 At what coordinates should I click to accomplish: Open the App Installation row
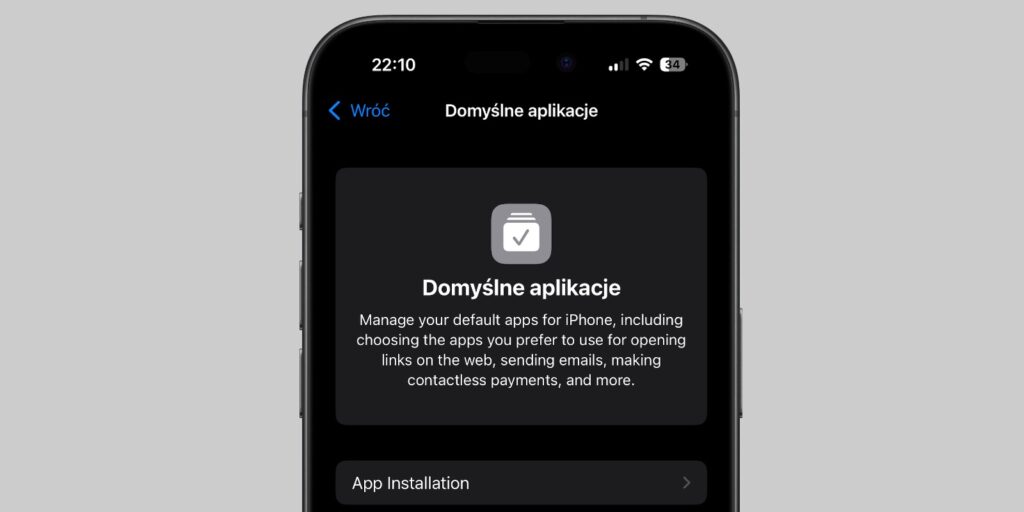coord(520,483)
